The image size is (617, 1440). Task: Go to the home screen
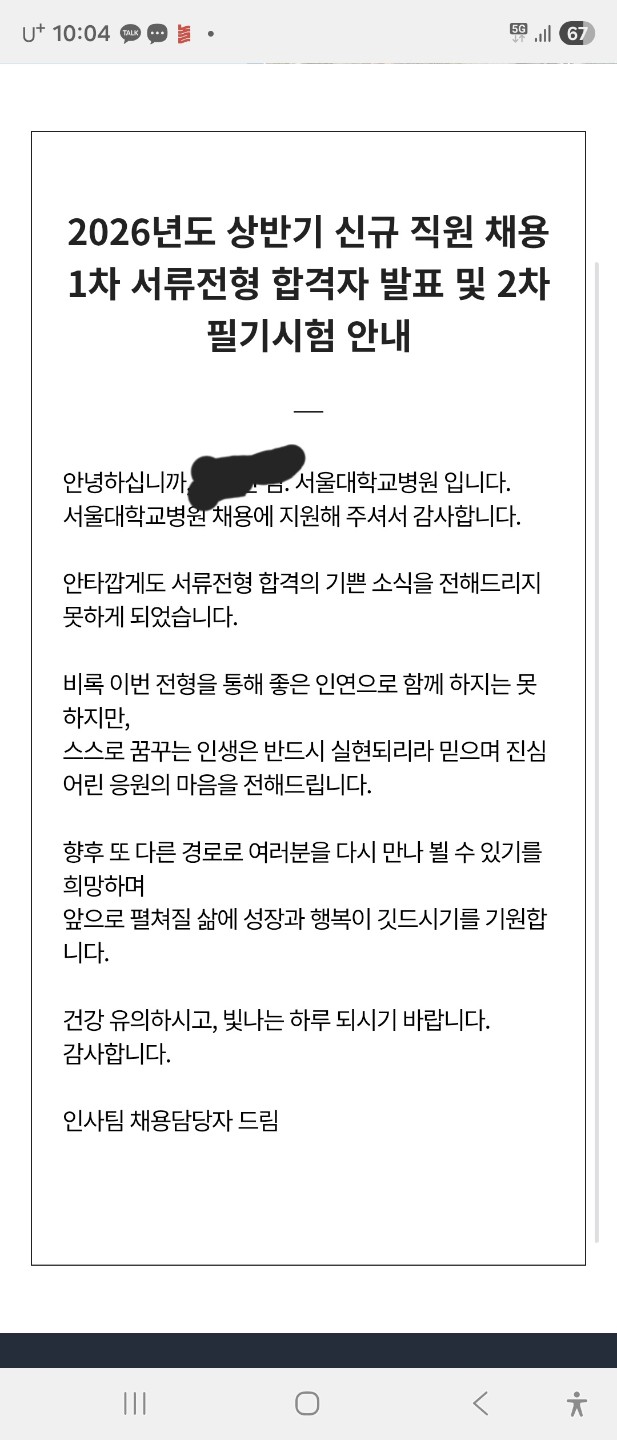pos(308,1403)
